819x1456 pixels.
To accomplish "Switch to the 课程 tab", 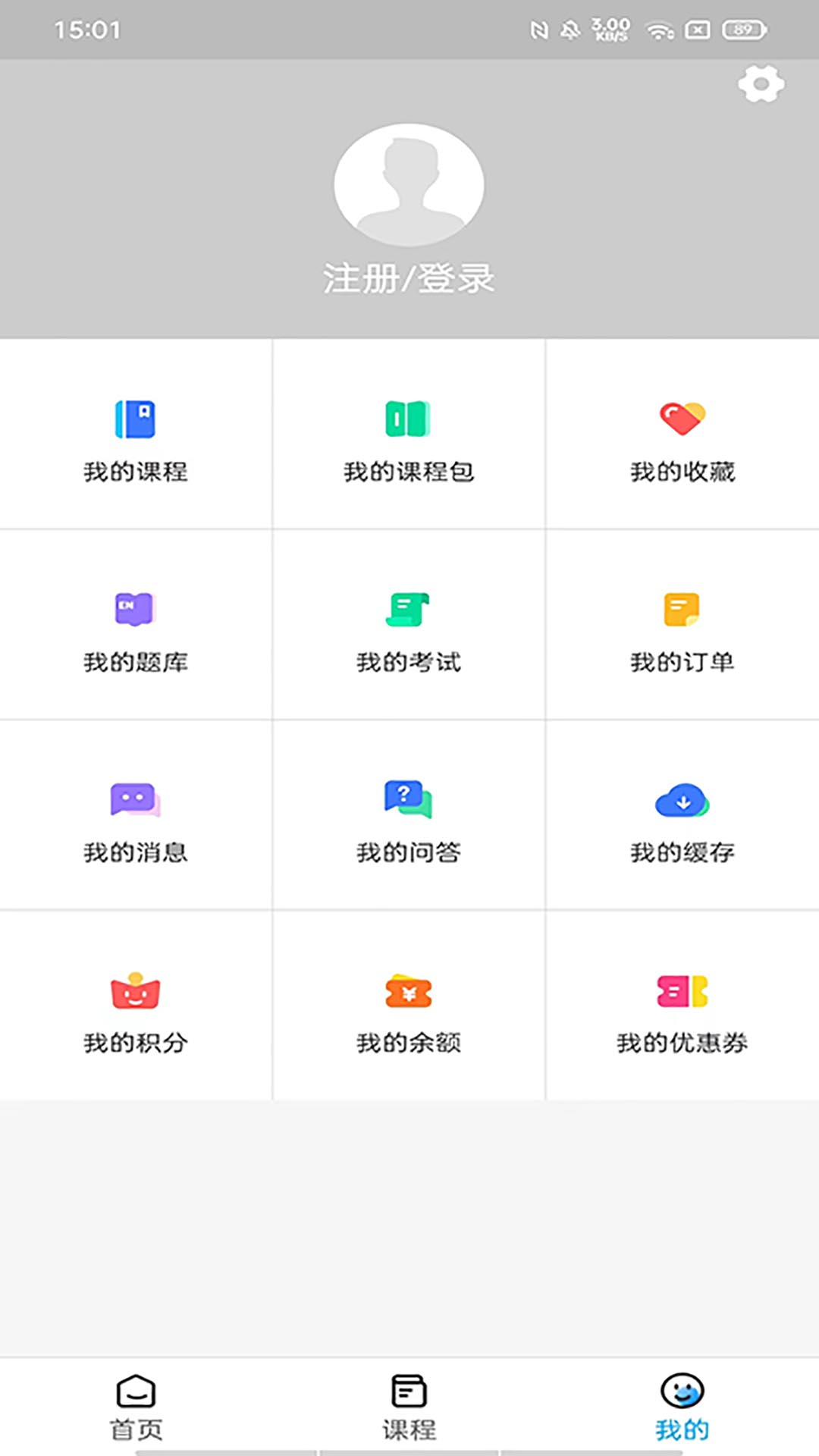I will tap(409, 1406).
